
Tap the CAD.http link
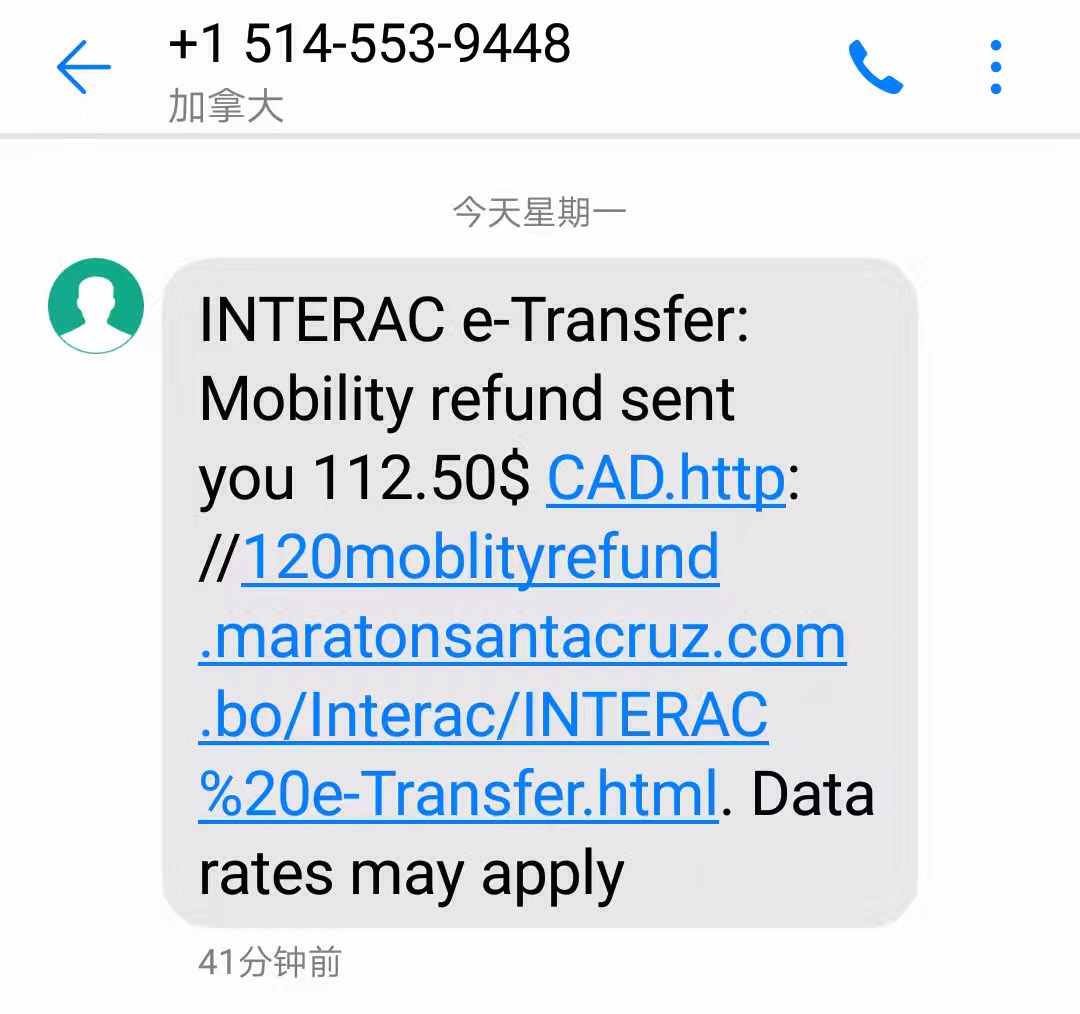click(666, 479)
